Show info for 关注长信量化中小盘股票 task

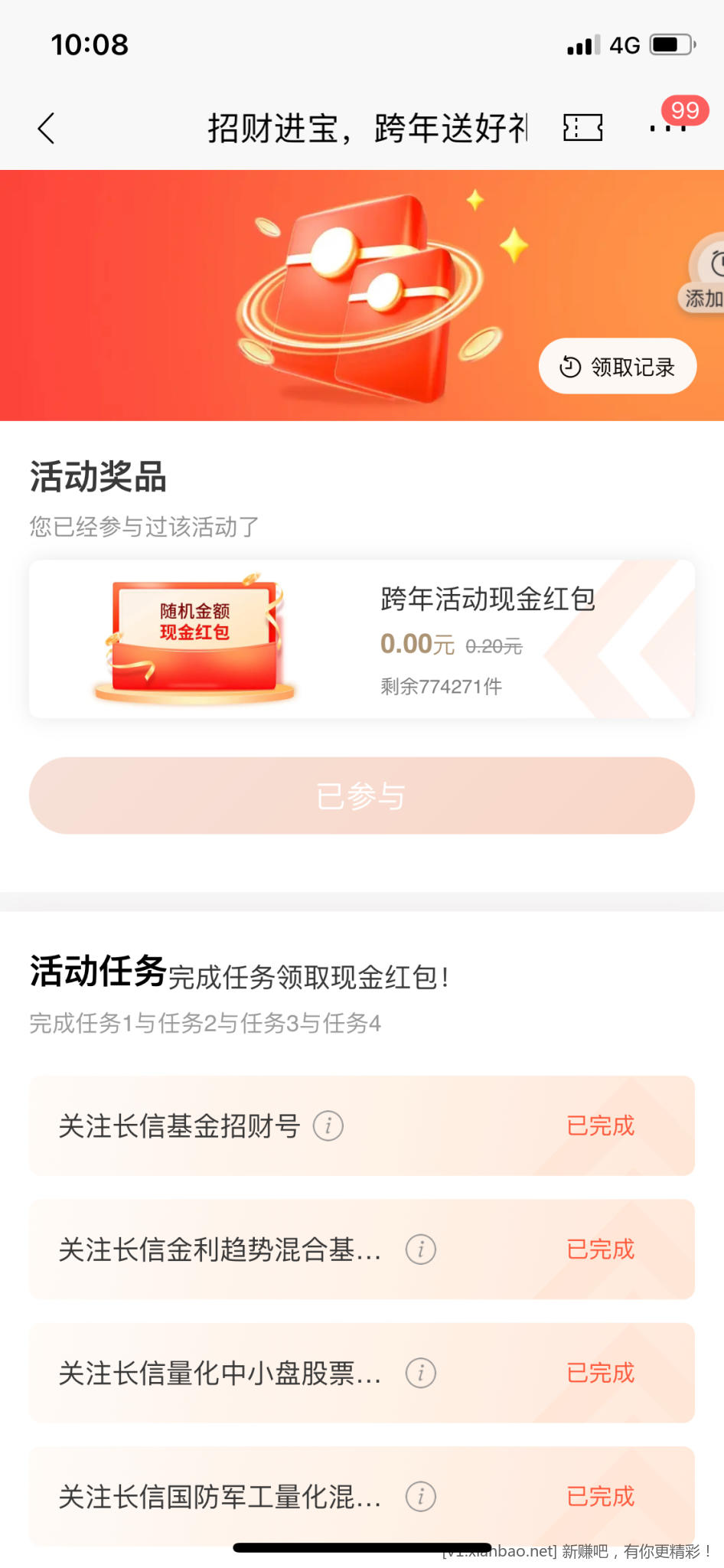coord(421,1373)
